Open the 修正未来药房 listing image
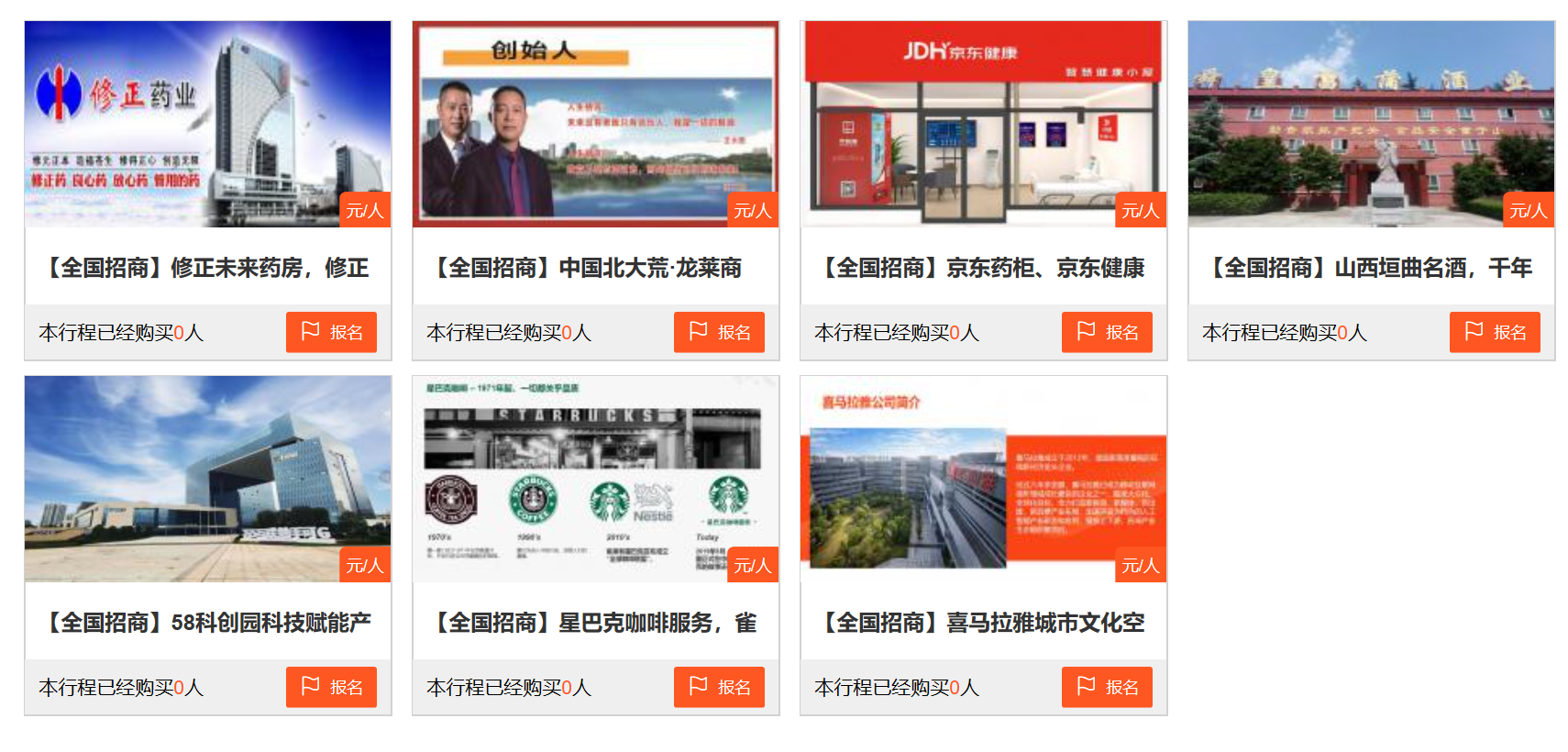Viewport: 1568px width, 752px height. click(207, 124)
